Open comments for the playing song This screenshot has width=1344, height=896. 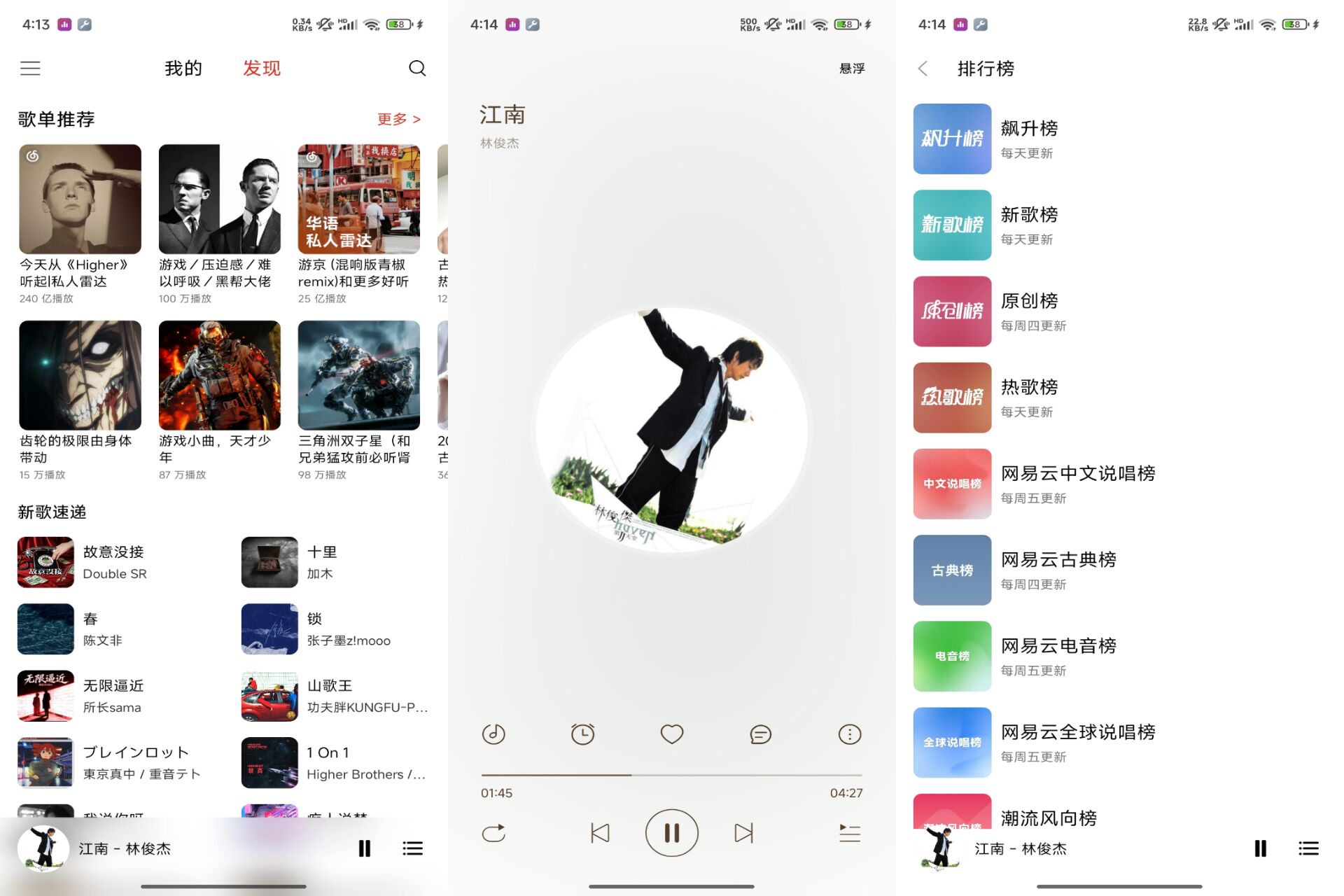pos(760,734)
